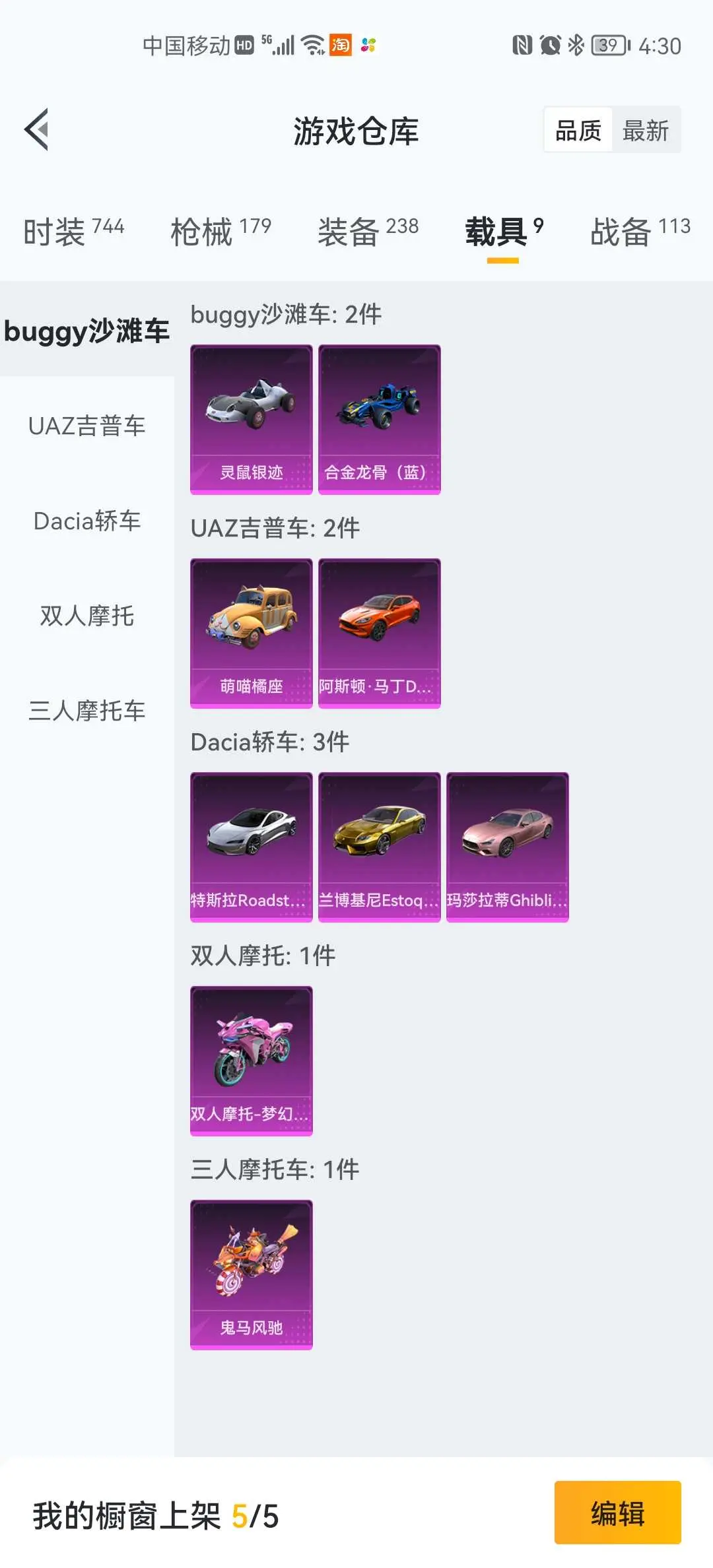Open the 合金龙骨（蓝）item
This screenshot has width=713, height=1568.
(x=379, y=419)
